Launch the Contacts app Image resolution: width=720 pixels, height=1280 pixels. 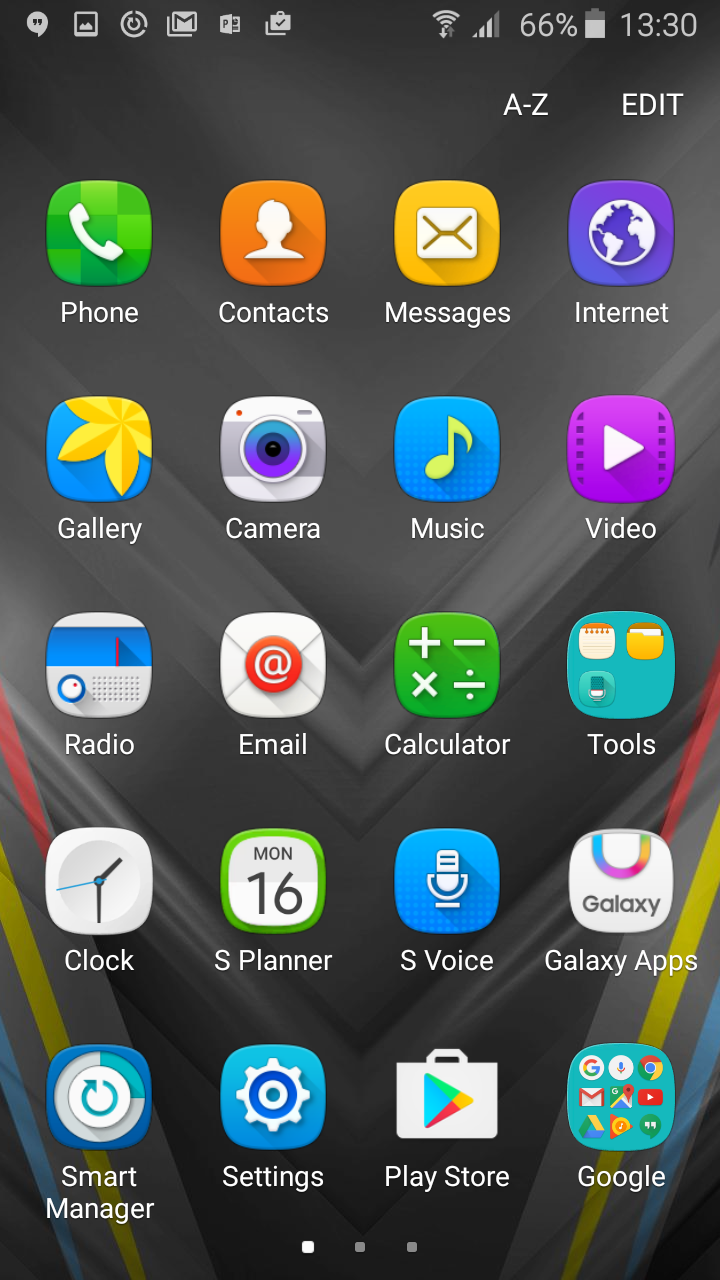(273, 233)
